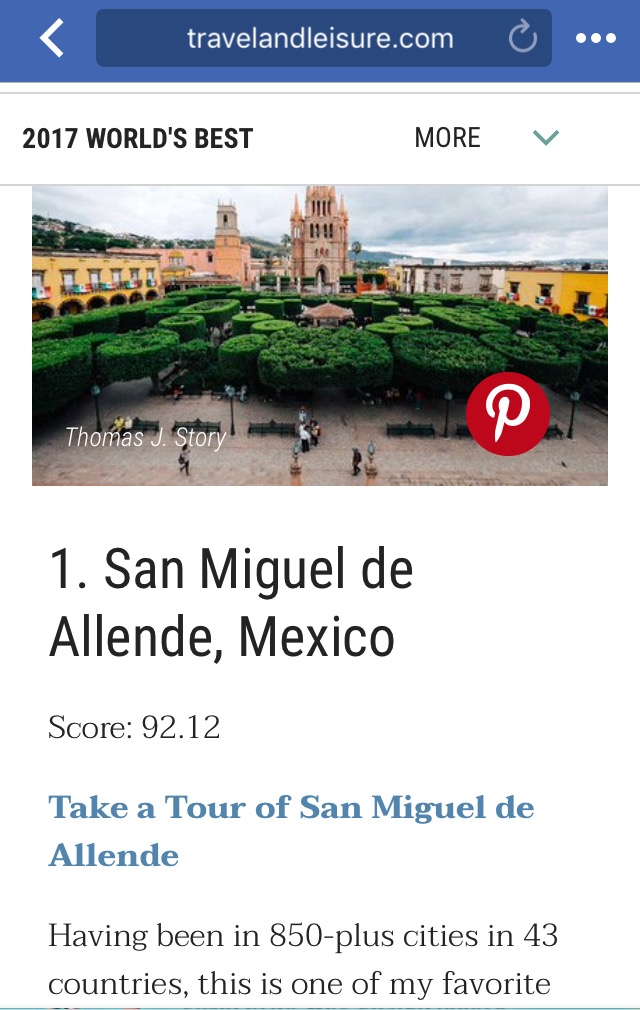Screen dimensions: 640x1010
Task: Pin the San Miguel photo to Pinterest
Action: (508, 414)
